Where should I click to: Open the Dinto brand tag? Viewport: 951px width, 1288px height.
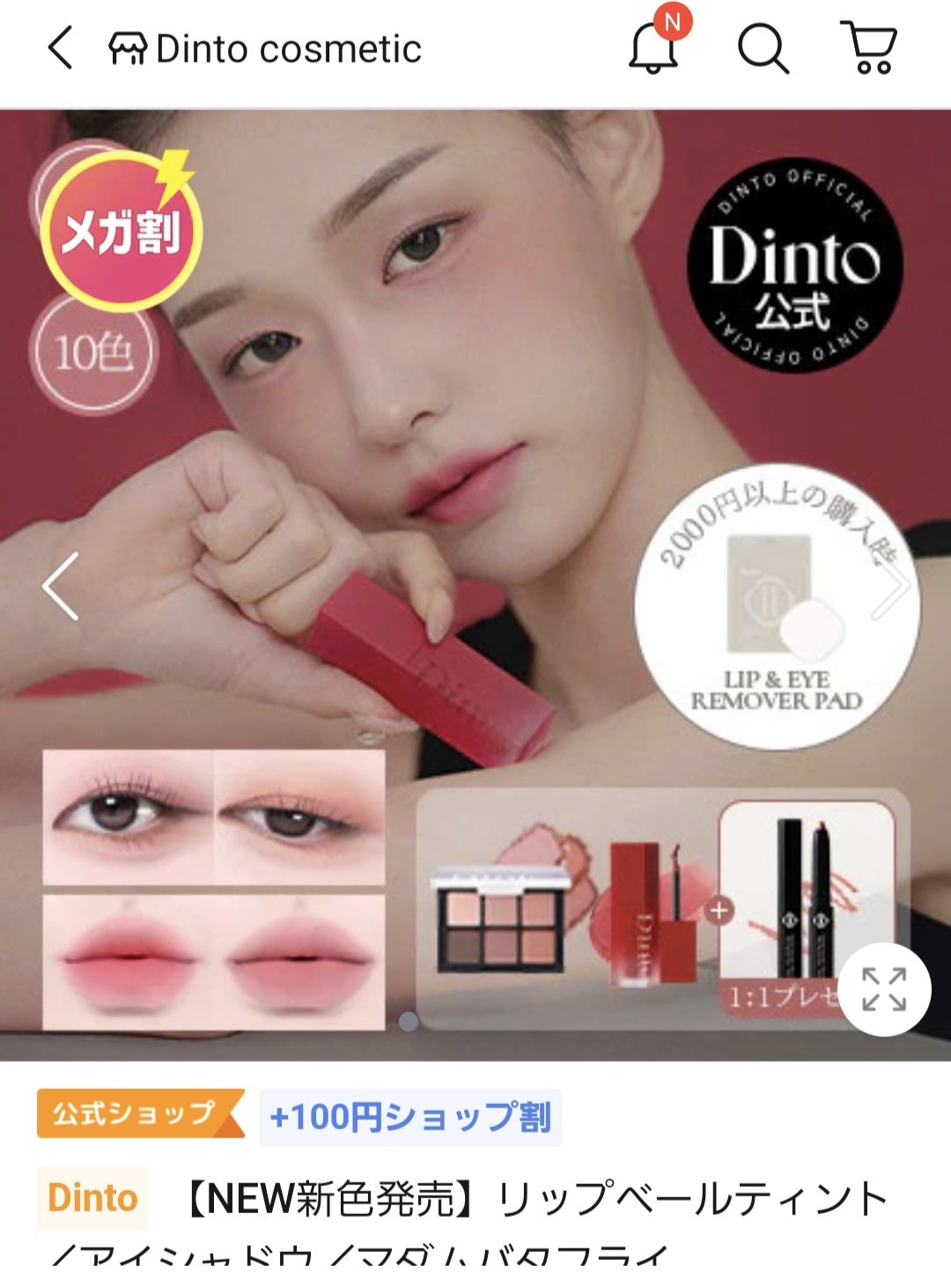click(92, 1198)
